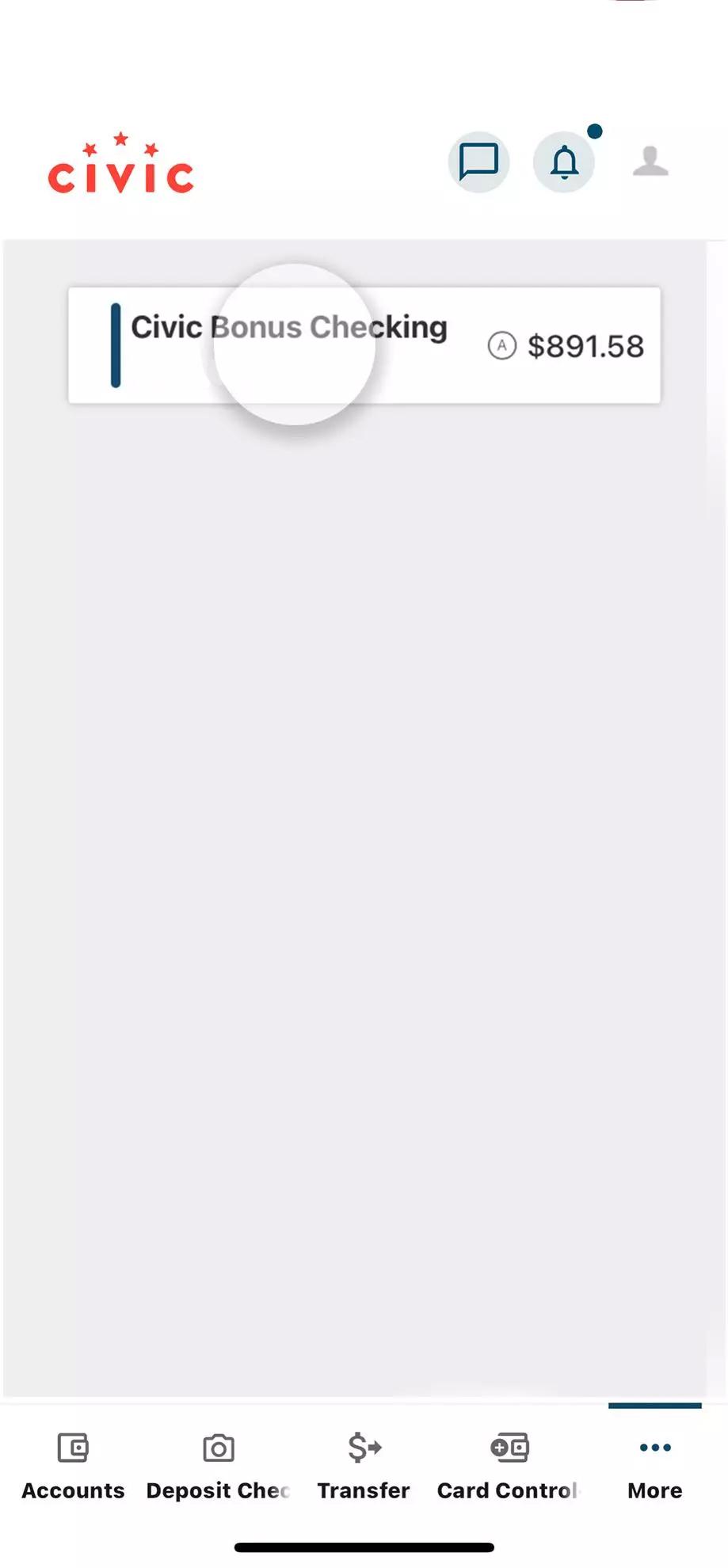Tap the magnified spotlight circle
The height and width of the screenshot is (1568, 728).
pos(295,344)
